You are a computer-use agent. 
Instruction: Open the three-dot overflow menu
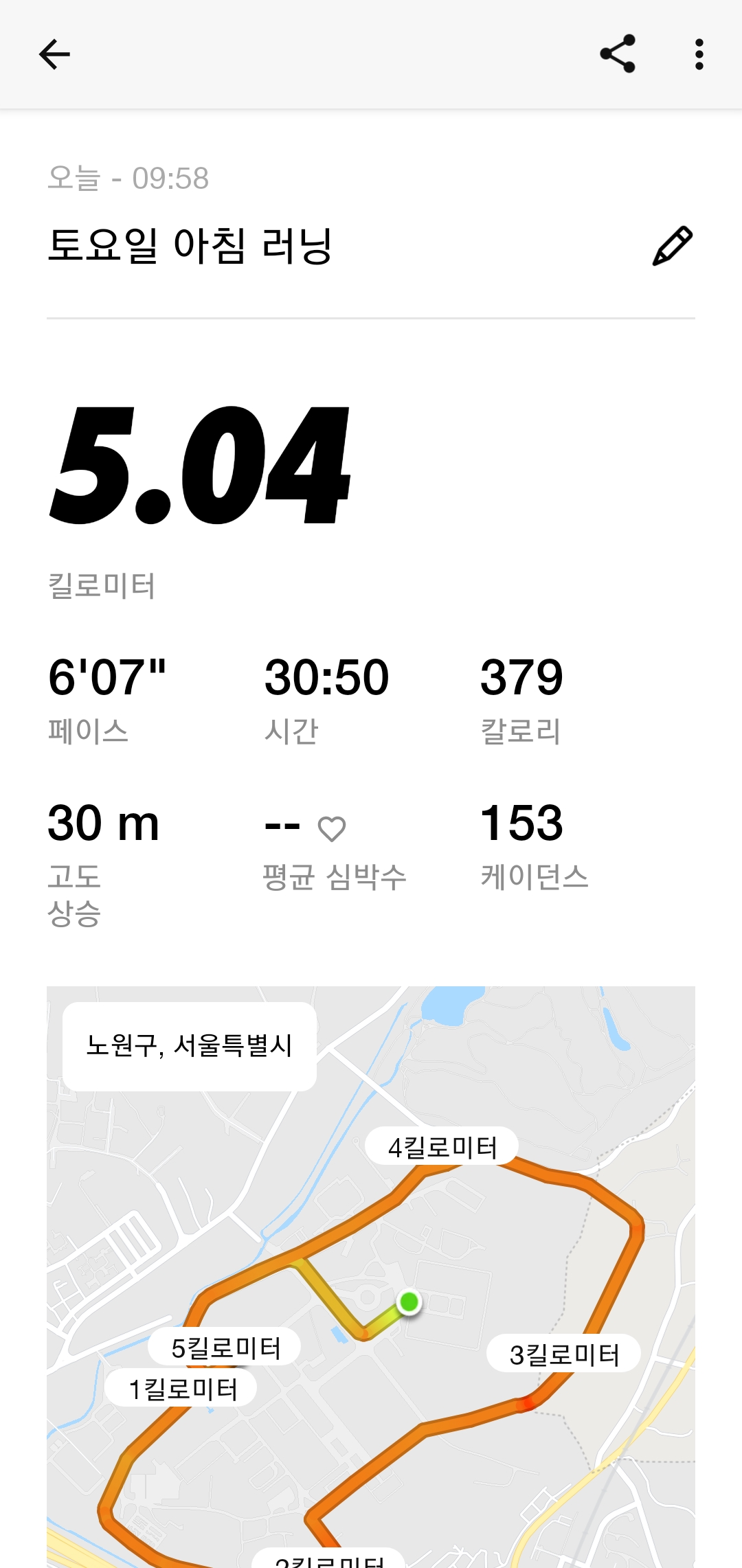pyautogui.click(x=699, y=54)
